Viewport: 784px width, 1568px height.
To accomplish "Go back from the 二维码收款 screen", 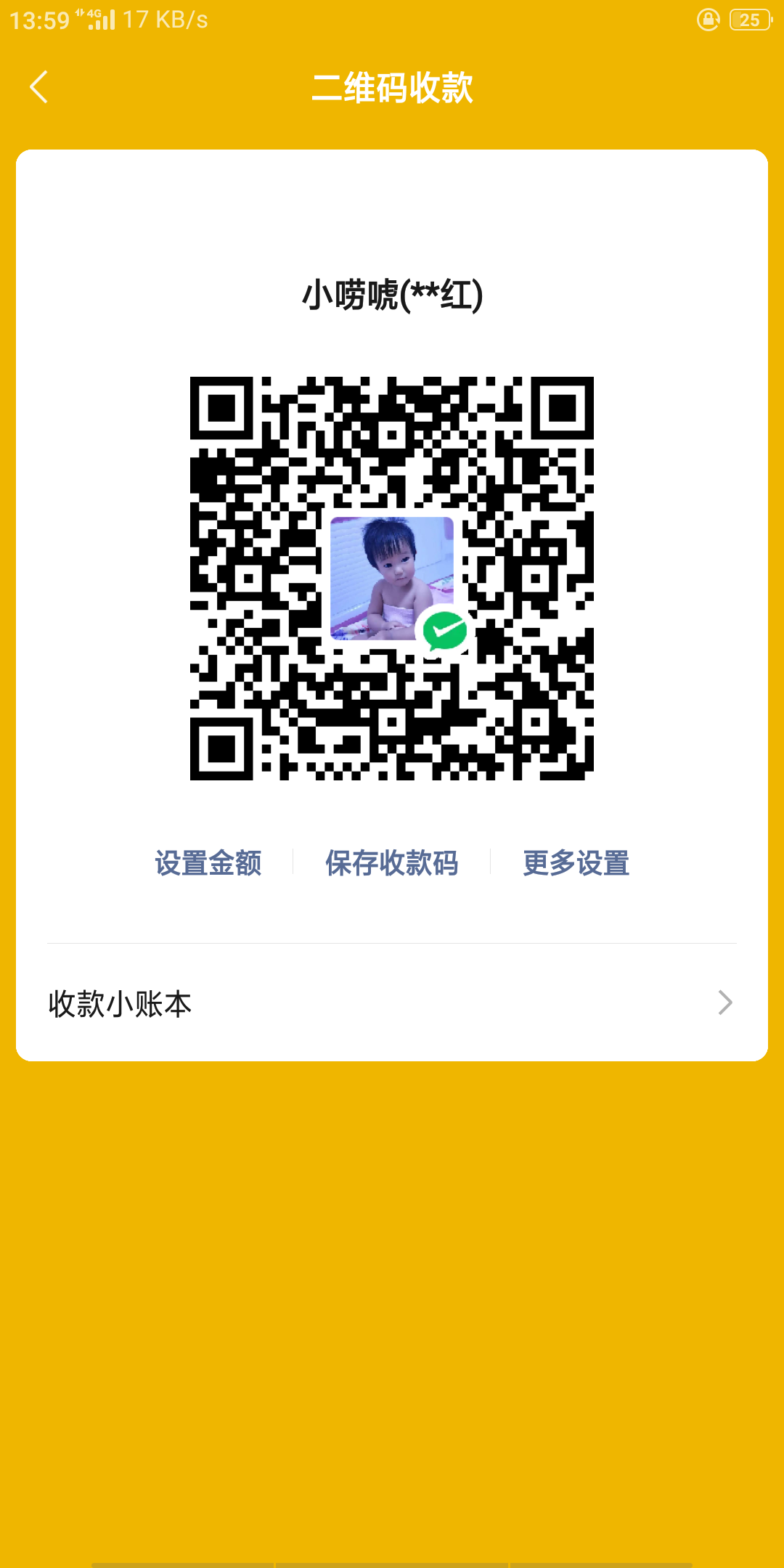I will click(x=39, y=87).
